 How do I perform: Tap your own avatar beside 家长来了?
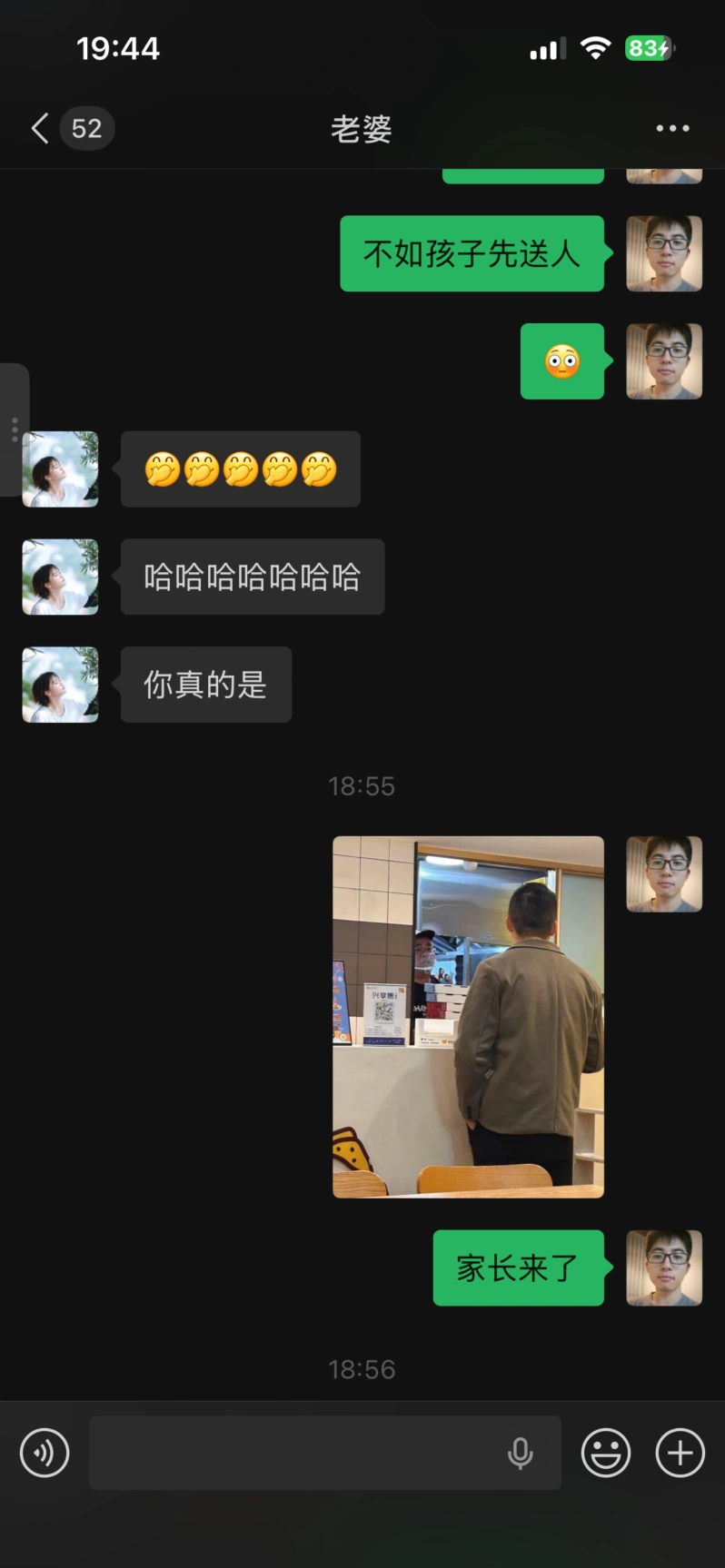tap(664, 1269)
